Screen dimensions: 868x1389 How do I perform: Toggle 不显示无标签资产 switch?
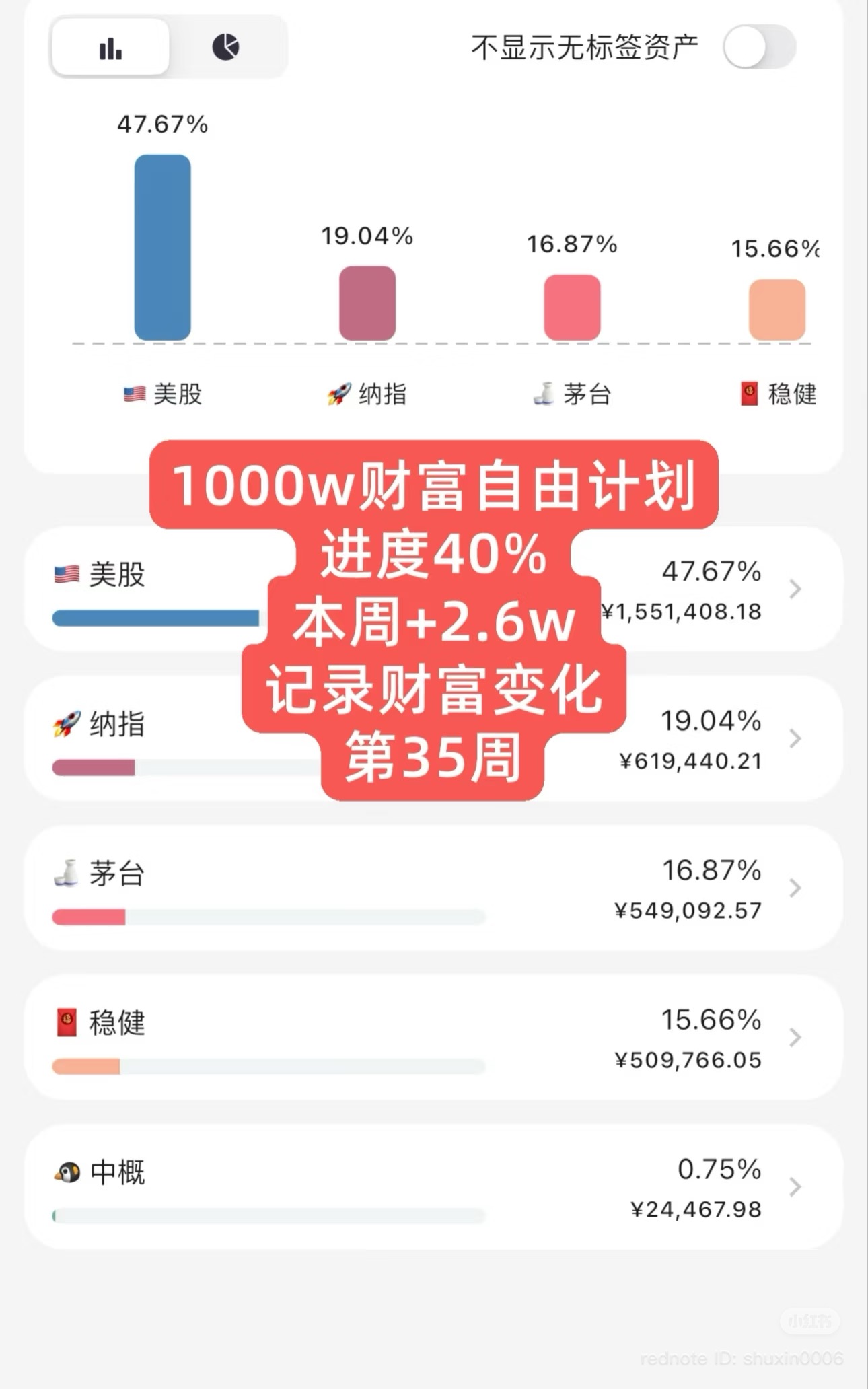pyautogui.click(x=759, y=47)
